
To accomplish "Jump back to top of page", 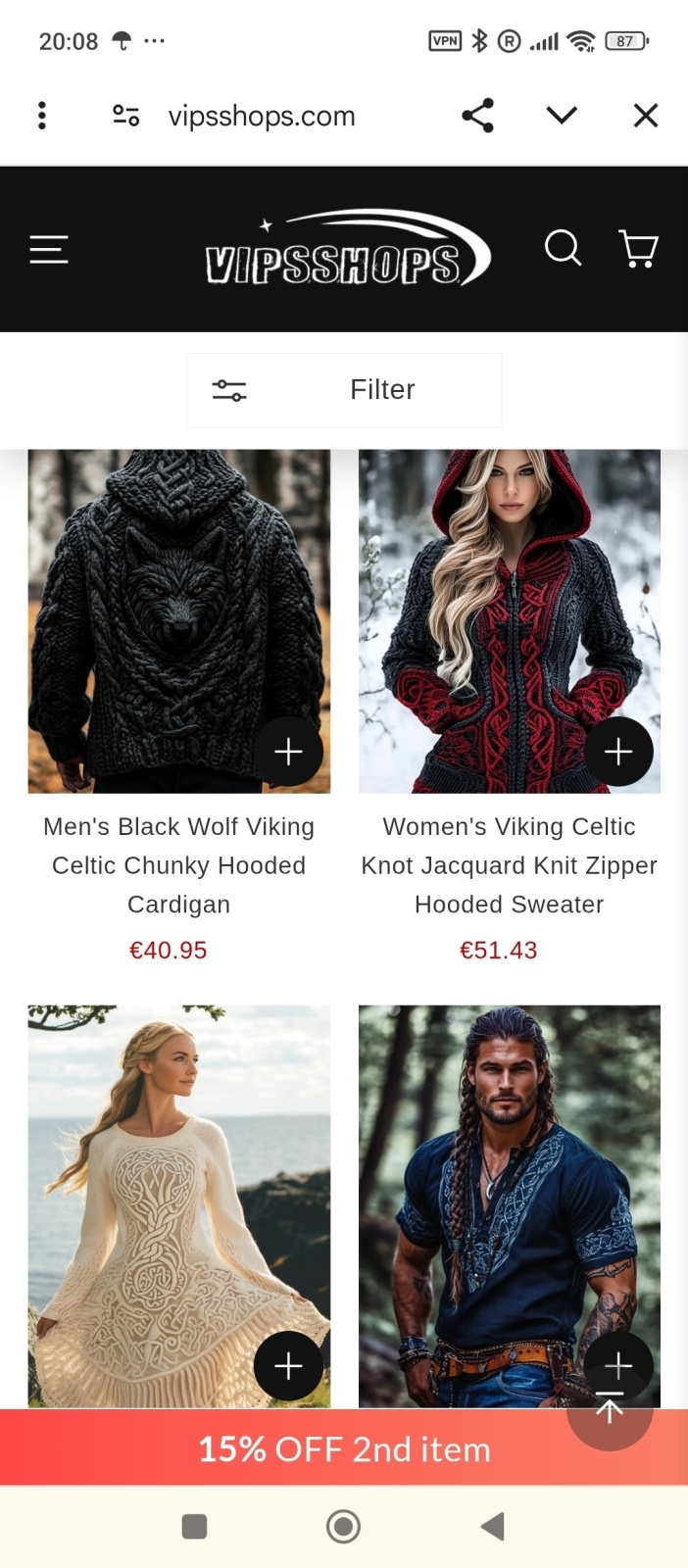I will tap(610, 1411).
